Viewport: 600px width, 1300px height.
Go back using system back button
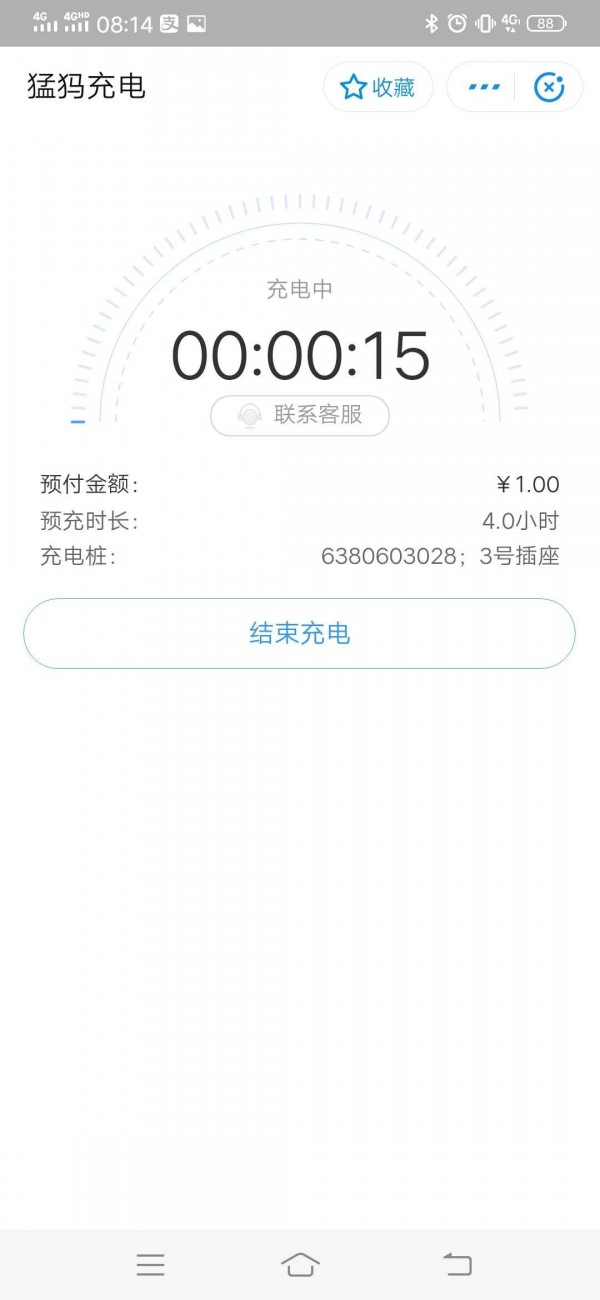tap(457, 1264)
